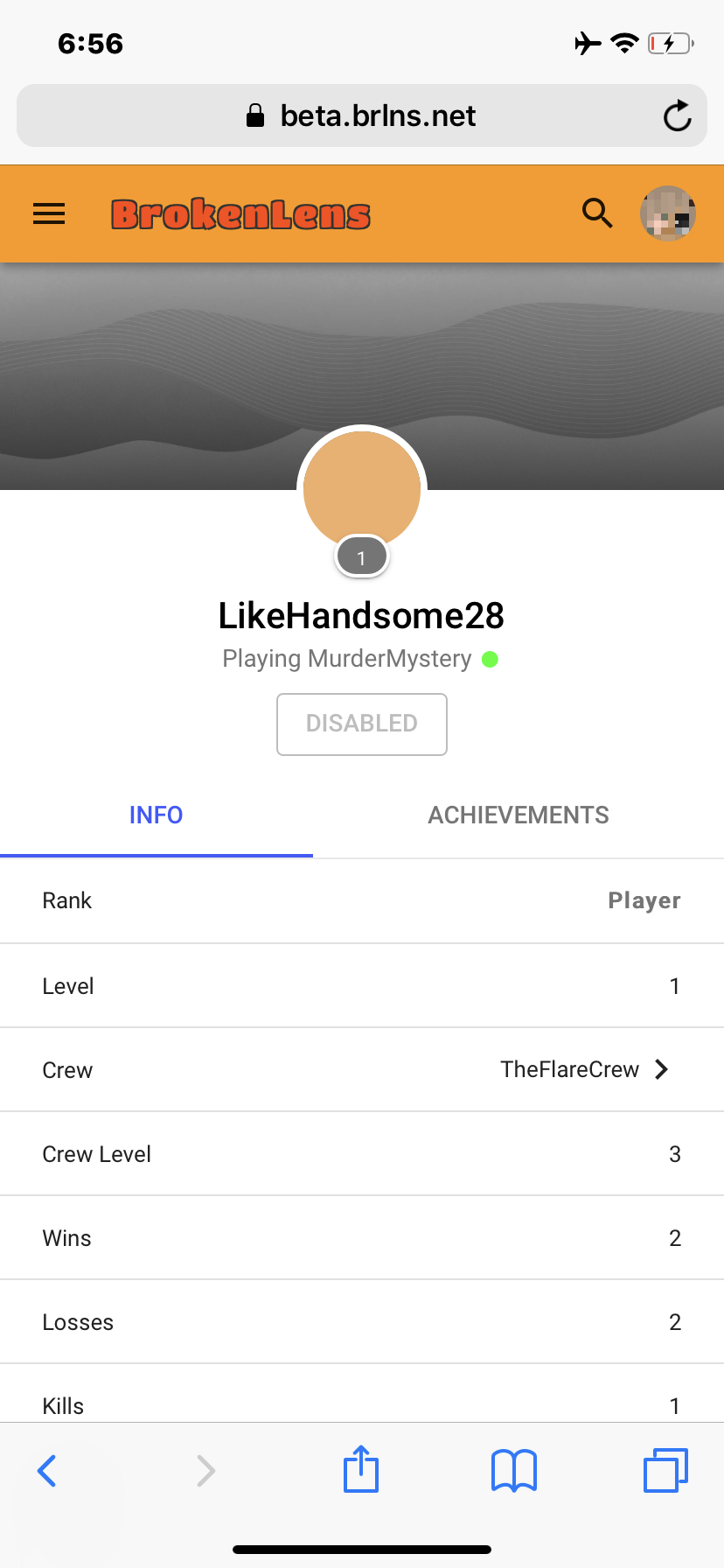Viewport: 724px width, 1568px height.
Task: Select the INFO tab
Action: 157,815
